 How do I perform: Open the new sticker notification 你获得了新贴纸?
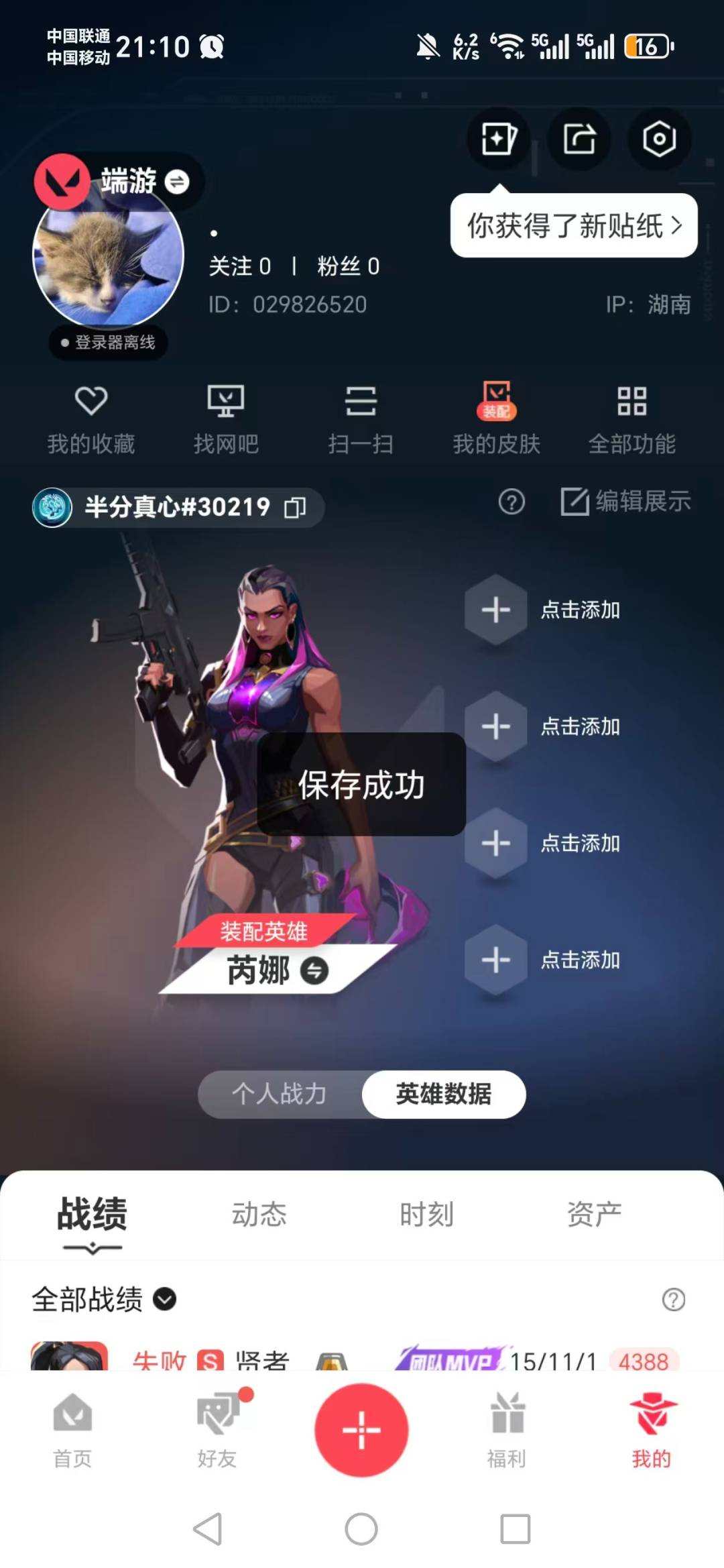(x=573, y=227)
